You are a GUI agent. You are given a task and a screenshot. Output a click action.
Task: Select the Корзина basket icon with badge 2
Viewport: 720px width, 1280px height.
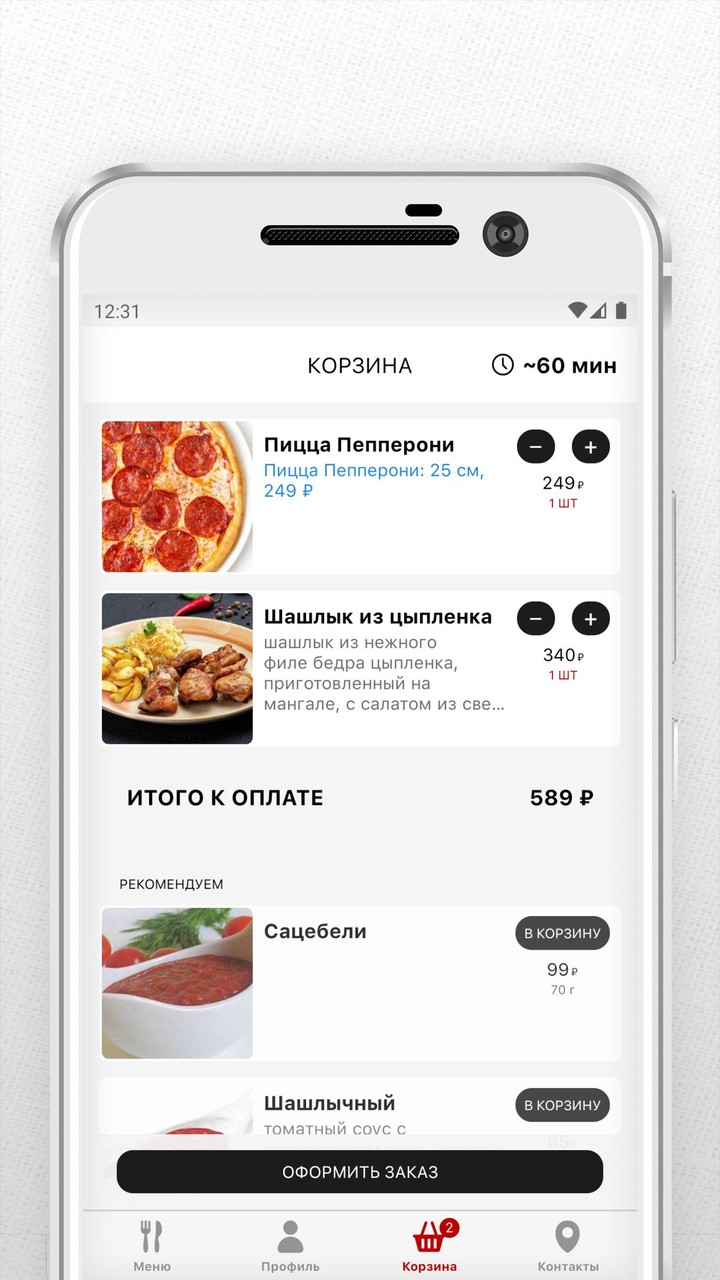click(428, 1236)
